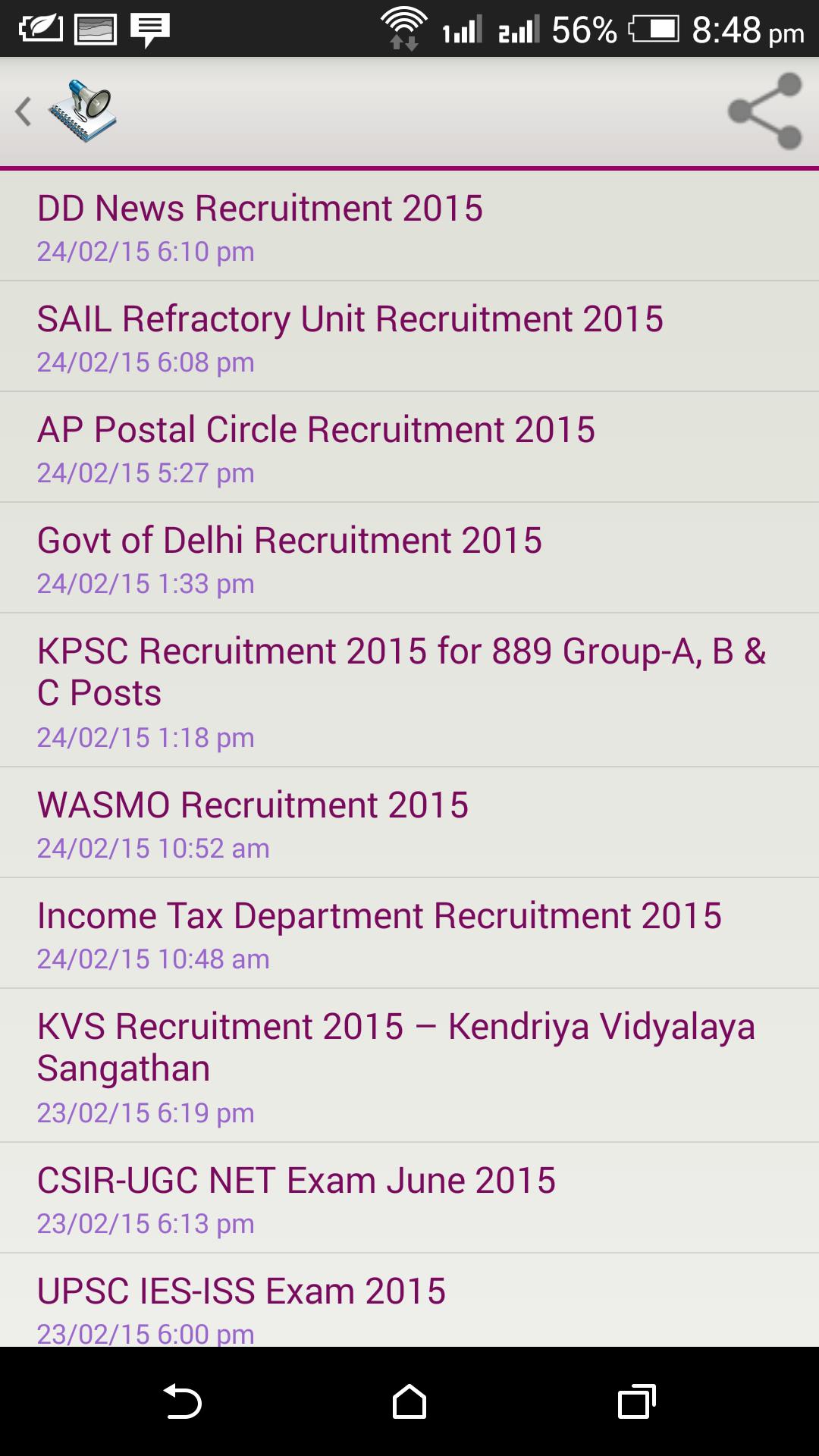Select Govt of Delhi Recruitment 2015
The height and width of the screenshot is (1456, 819).
click(x=409, y=558)
